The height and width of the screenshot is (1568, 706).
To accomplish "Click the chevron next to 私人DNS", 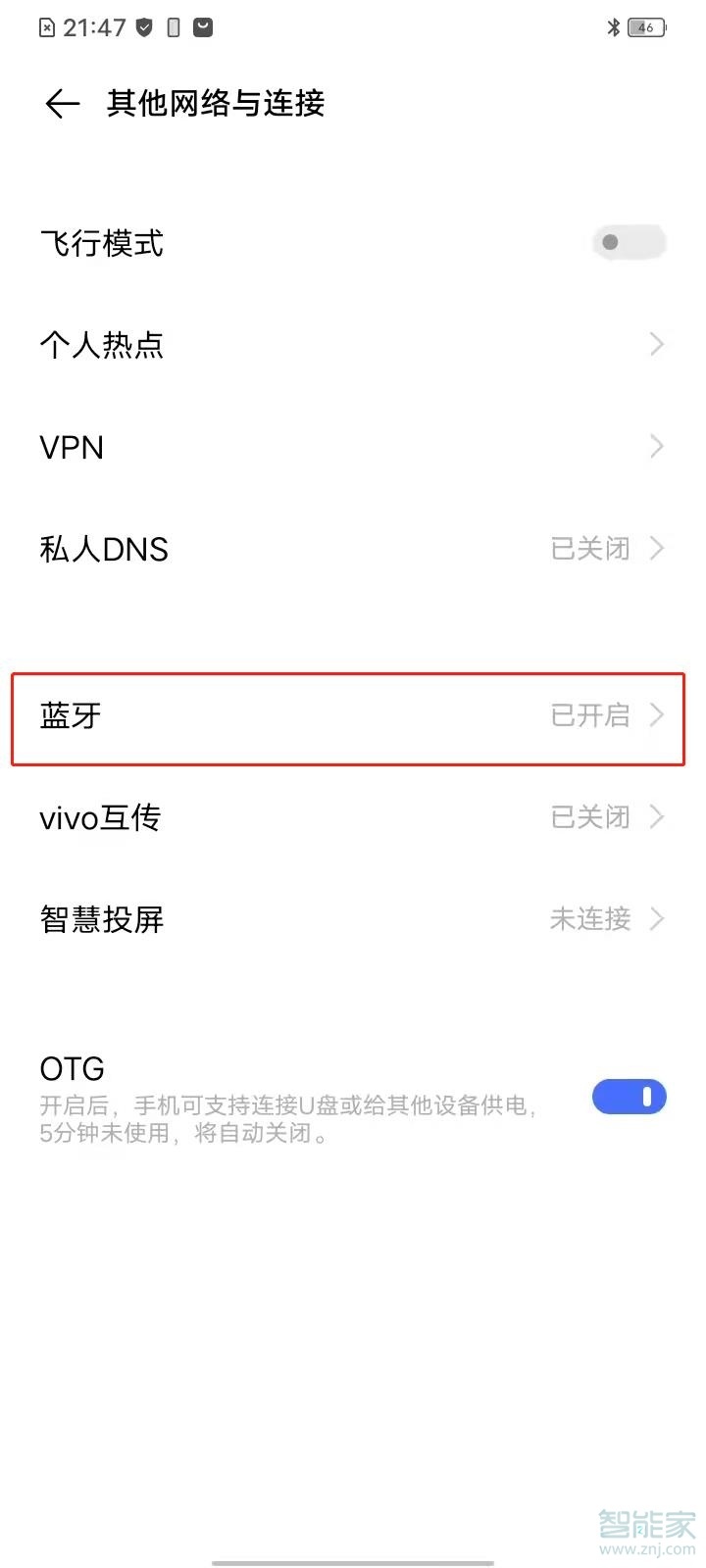I will point(657,548).
